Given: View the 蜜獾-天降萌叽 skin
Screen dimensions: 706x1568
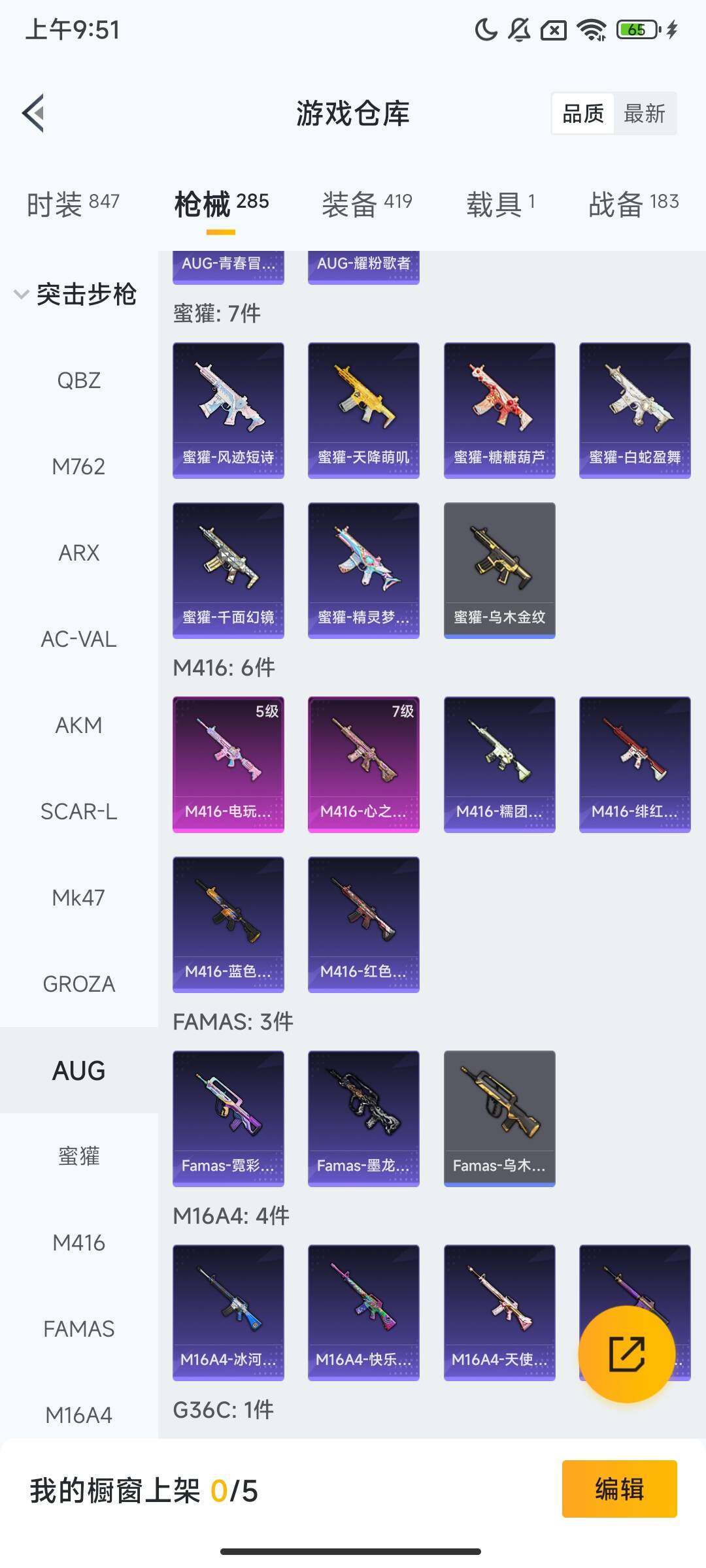Looking at the screenshot, I should (363, 410).
